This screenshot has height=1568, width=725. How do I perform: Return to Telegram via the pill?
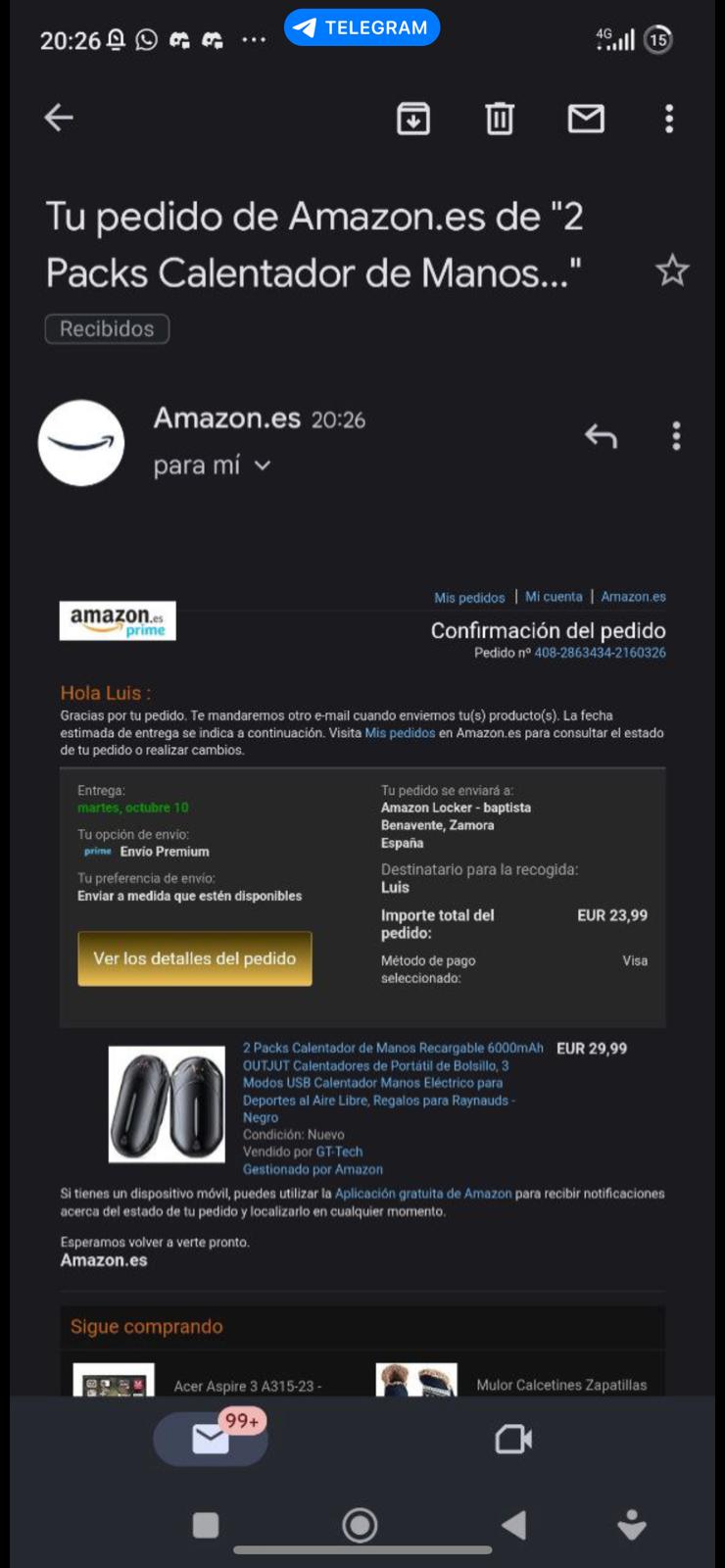pos(362,27)
